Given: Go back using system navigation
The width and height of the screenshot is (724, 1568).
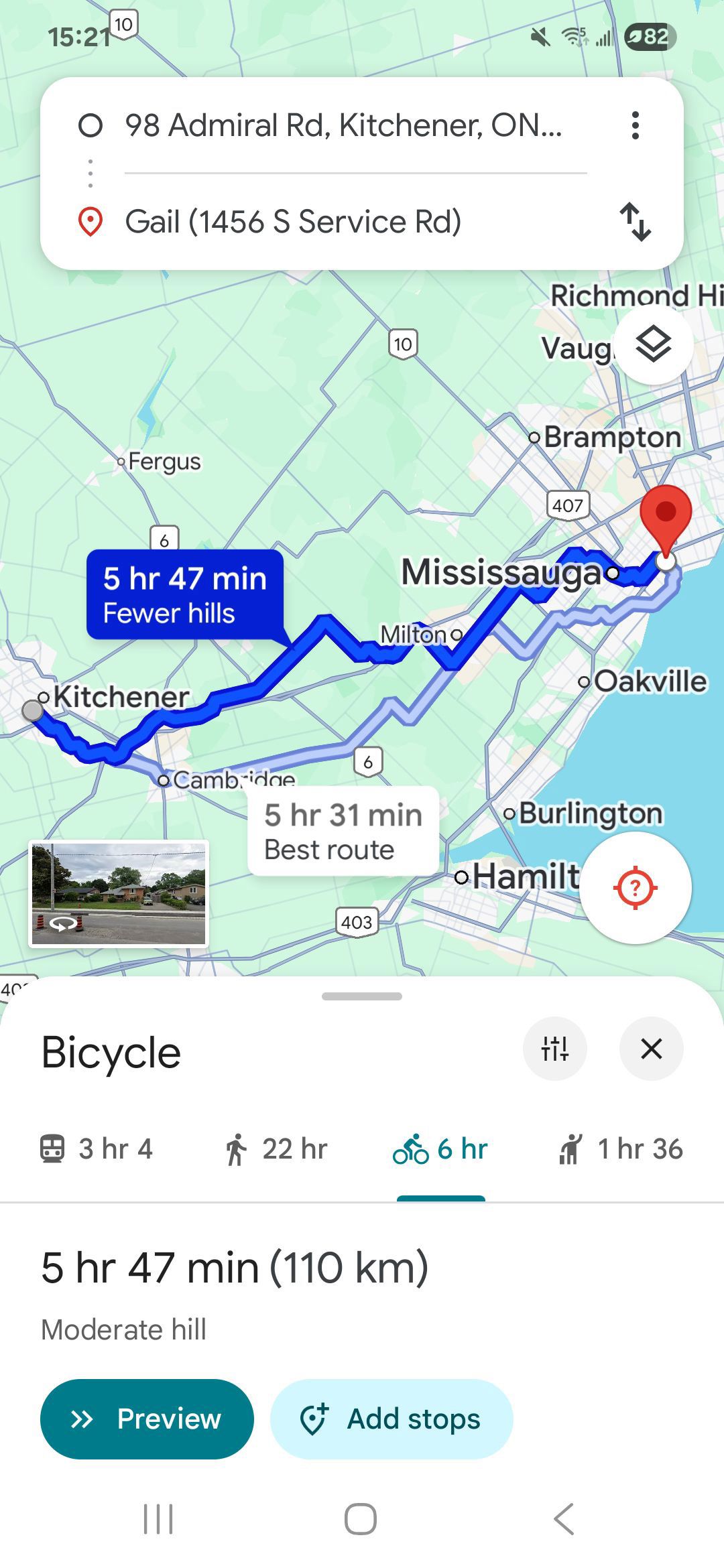Looking at the screenshot, I should tap(564, 1519).
